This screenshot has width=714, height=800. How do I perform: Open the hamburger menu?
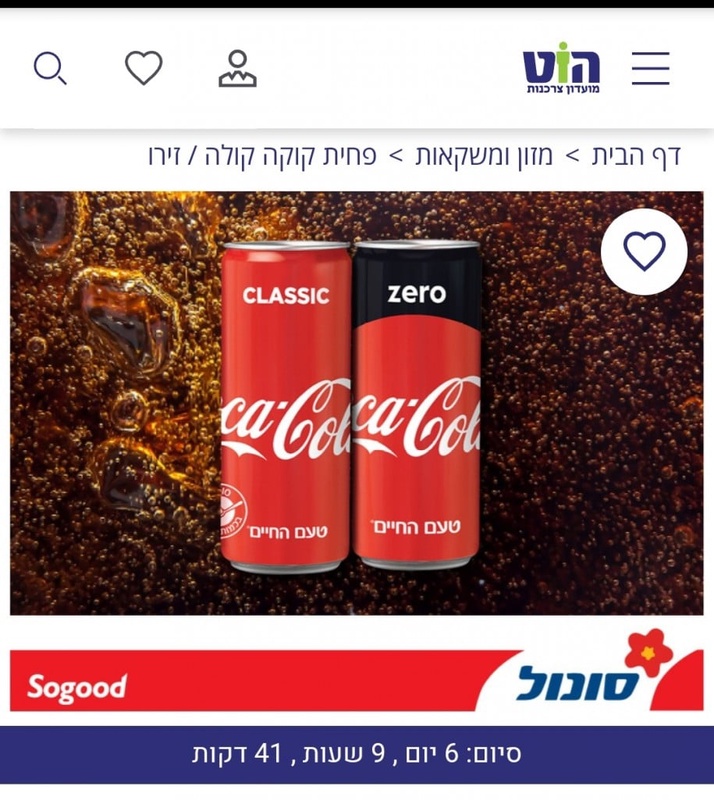coord(650,68)
